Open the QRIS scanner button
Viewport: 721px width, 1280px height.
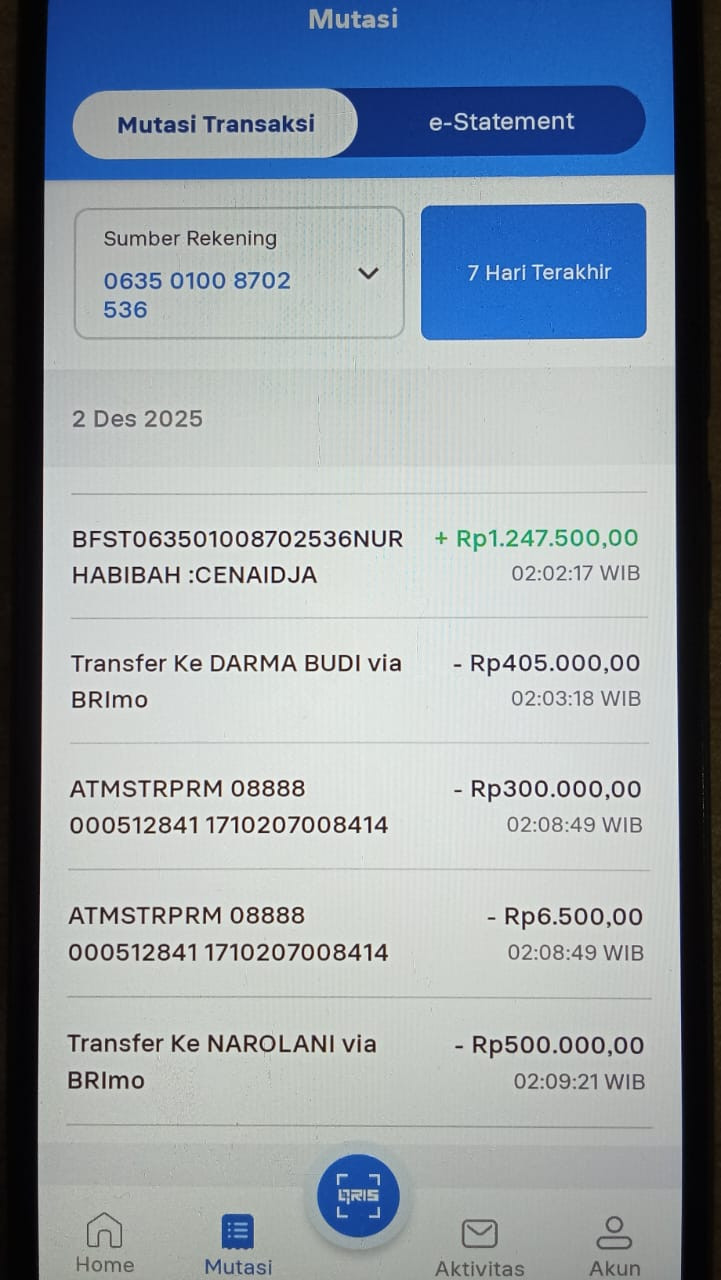point(358,1196)
